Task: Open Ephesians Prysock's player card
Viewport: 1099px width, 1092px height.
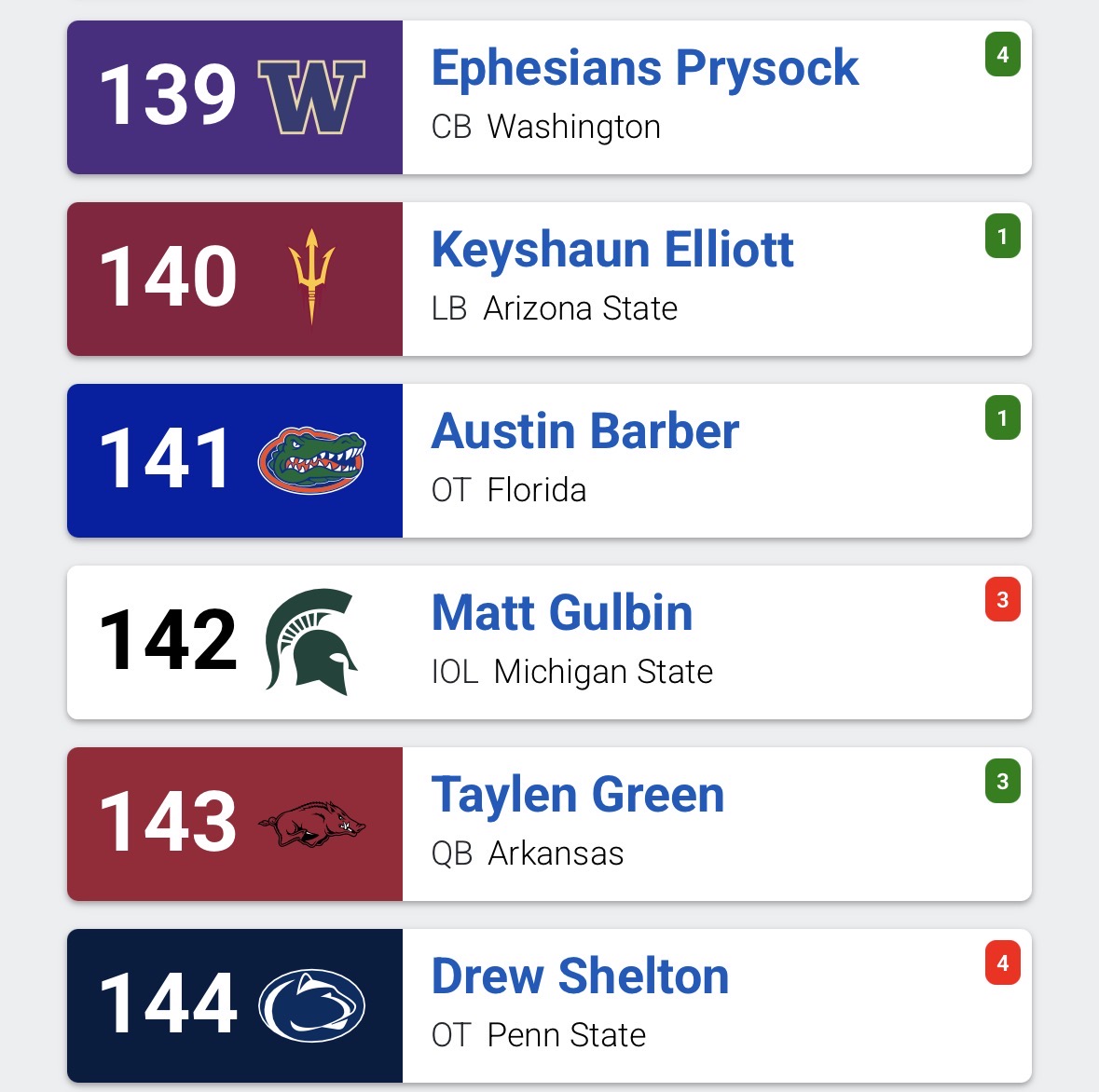Action: tap(644, 69)
